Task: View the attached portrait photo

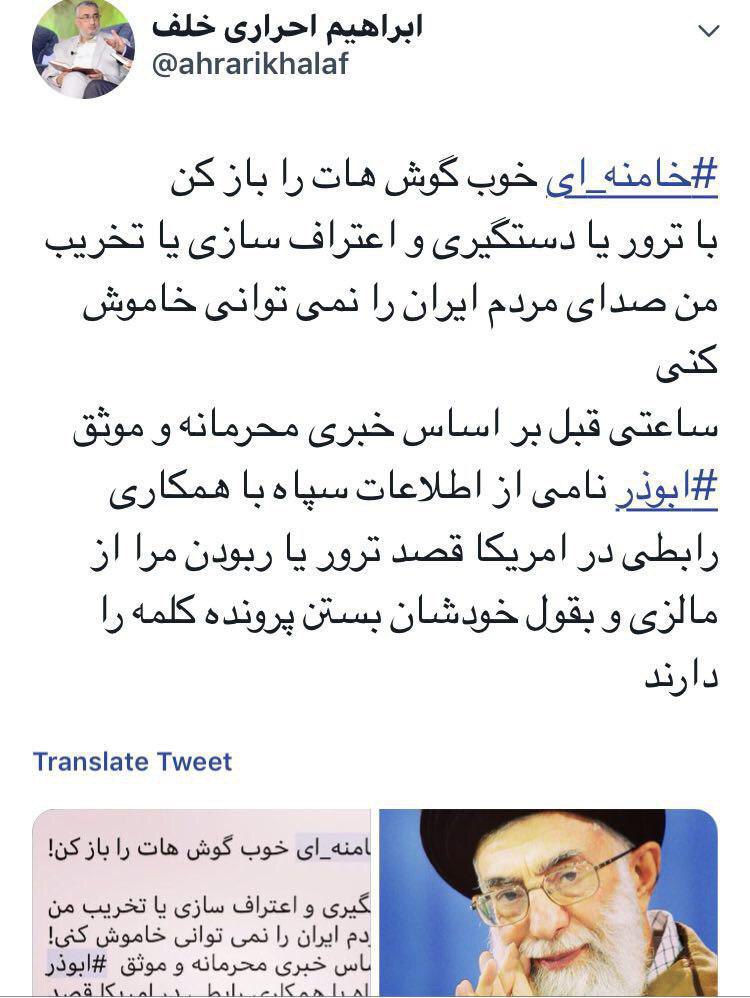Action: click(548, 902)
